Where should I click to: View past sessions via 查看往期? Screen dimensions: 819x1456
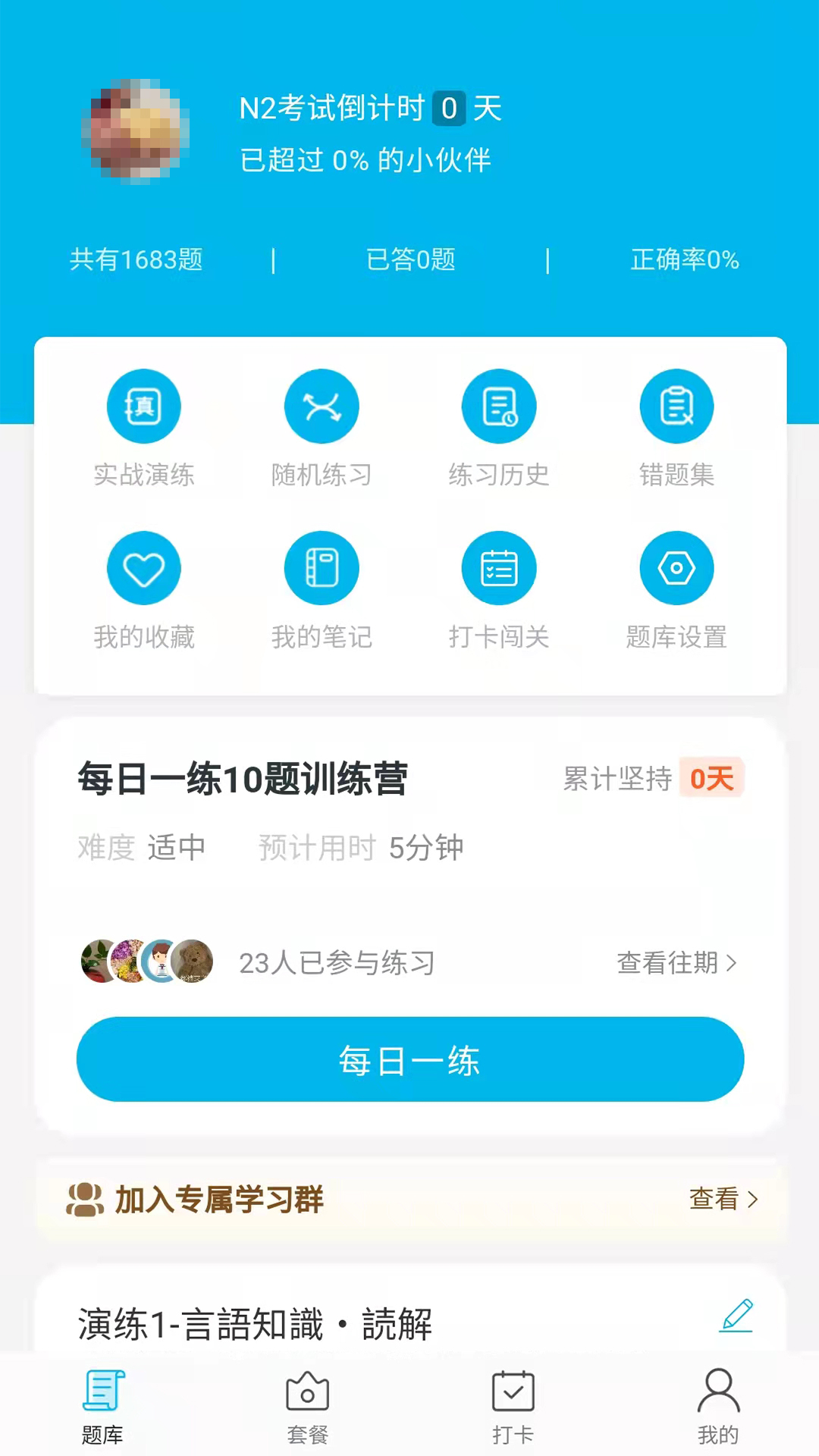[676, 963]
